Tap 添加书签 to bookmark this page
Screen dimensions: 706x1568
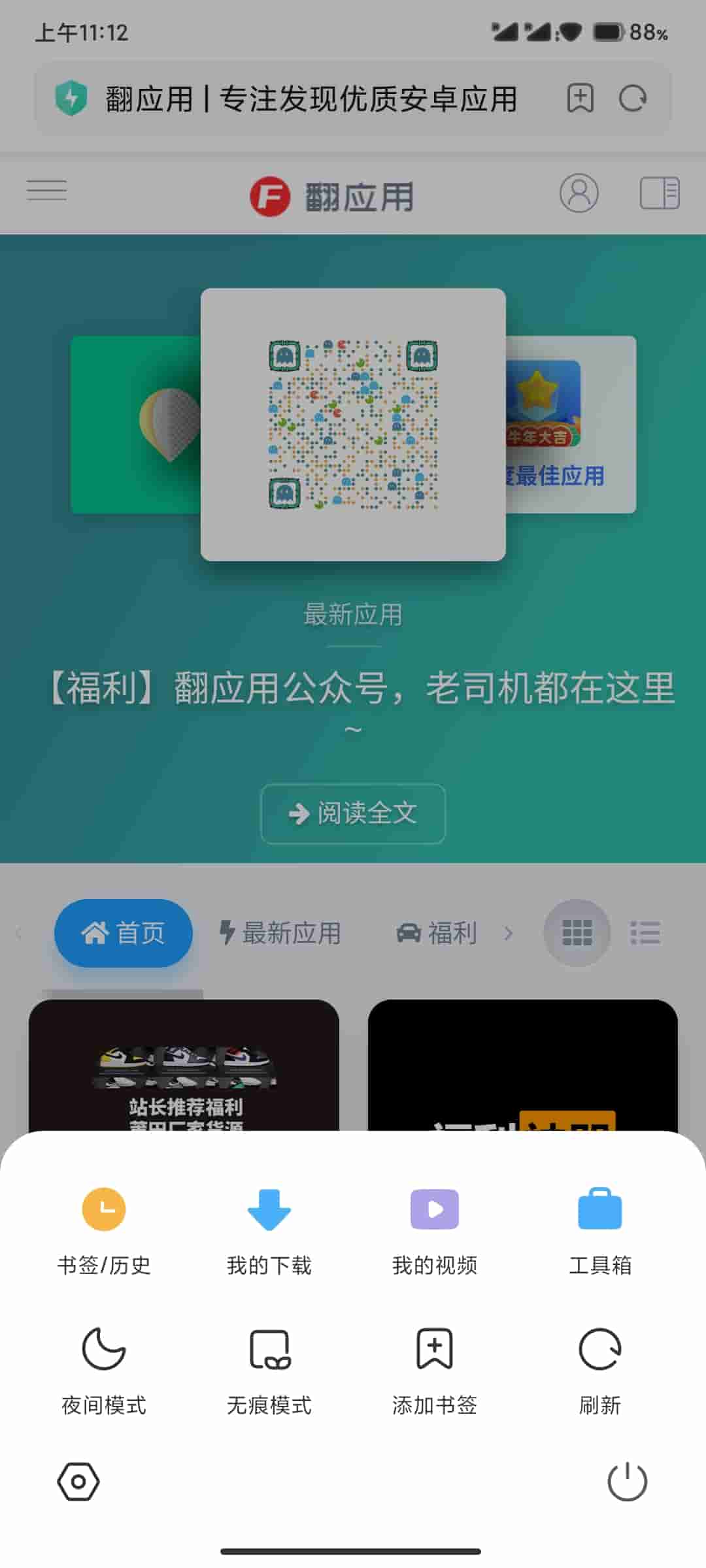pos(435,1369)
